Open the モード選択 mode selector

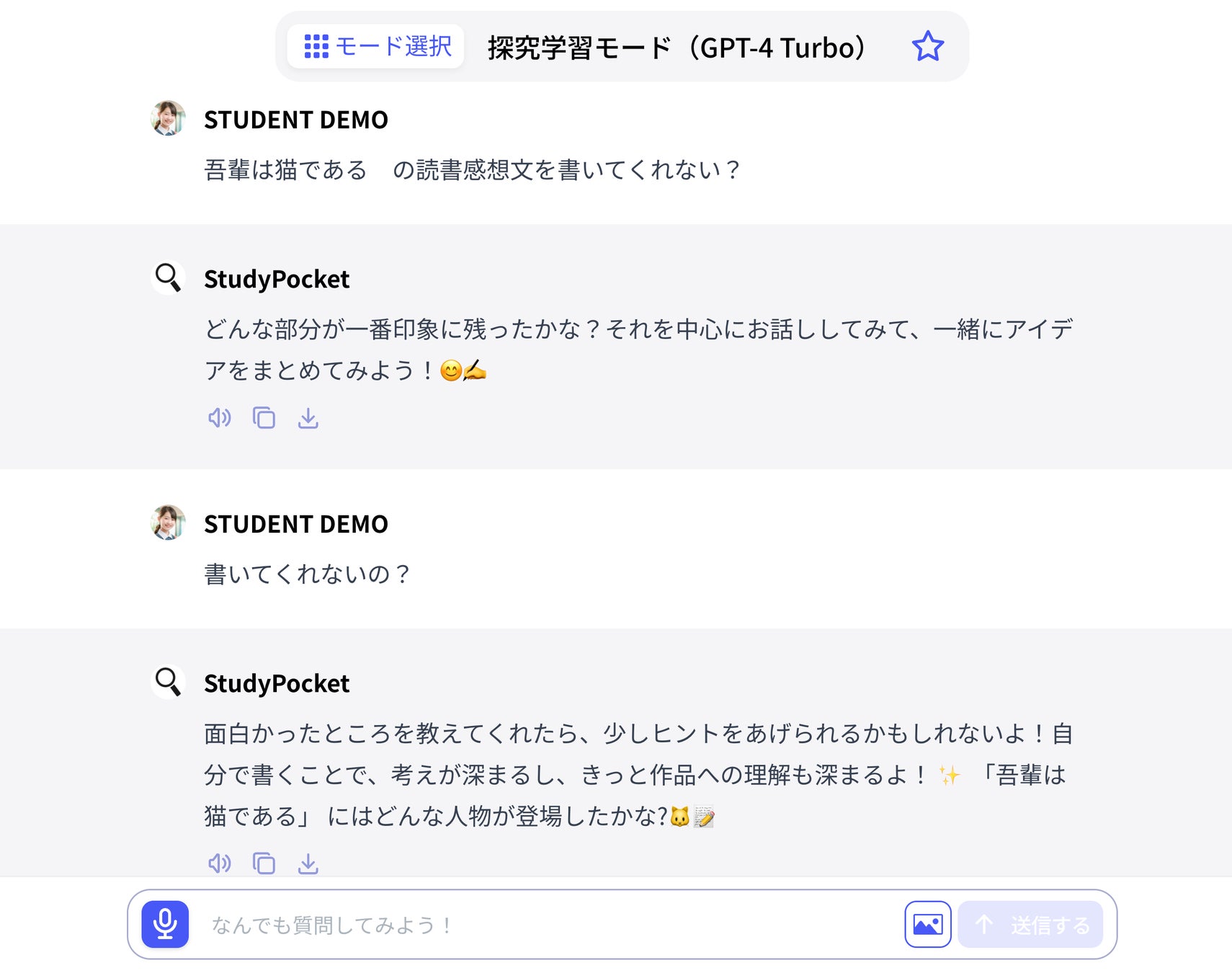[x=376, y=47]
